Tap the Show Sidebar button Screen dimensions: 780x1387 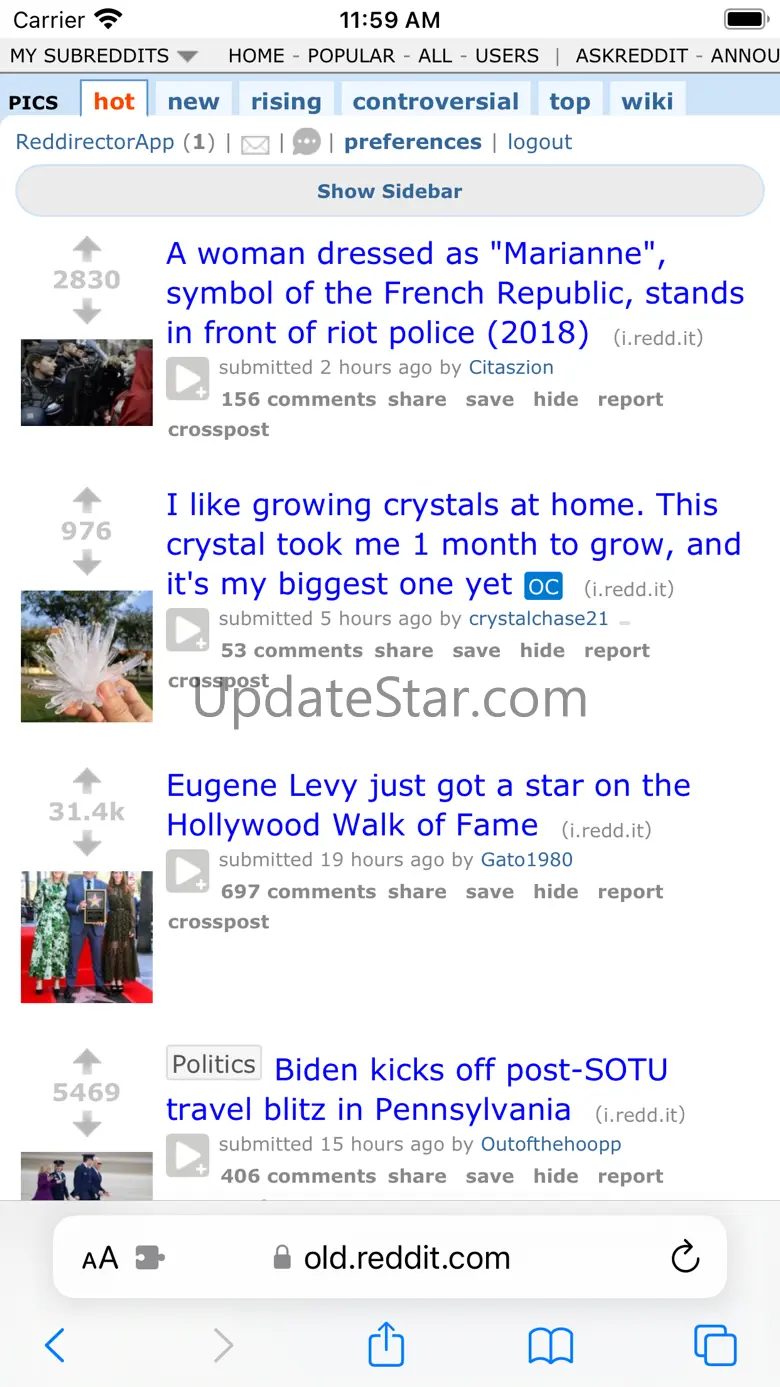[x=390, y=191]
